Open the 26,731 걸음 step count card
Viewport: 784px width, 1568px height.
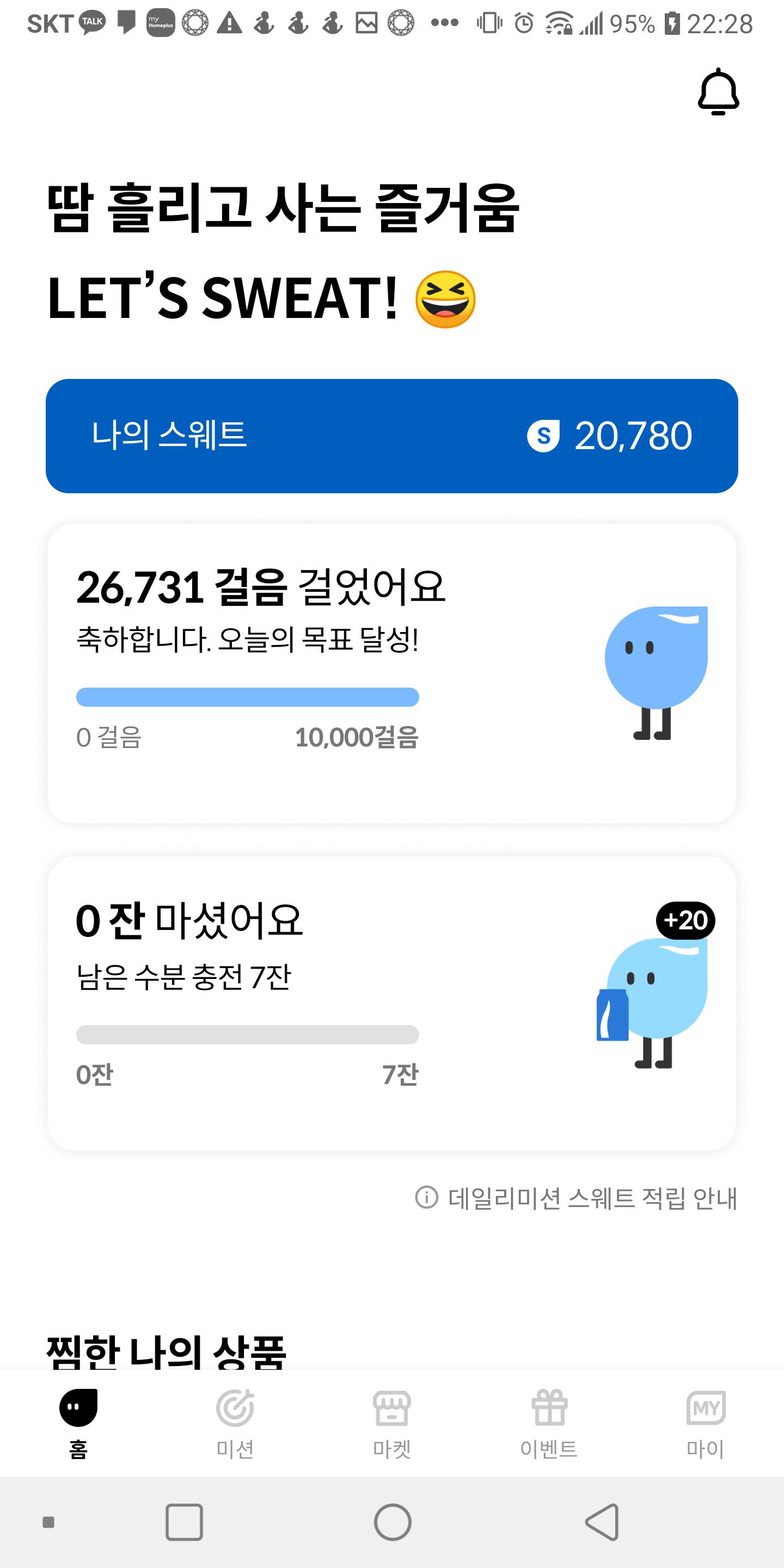click(x=392, y=673)
